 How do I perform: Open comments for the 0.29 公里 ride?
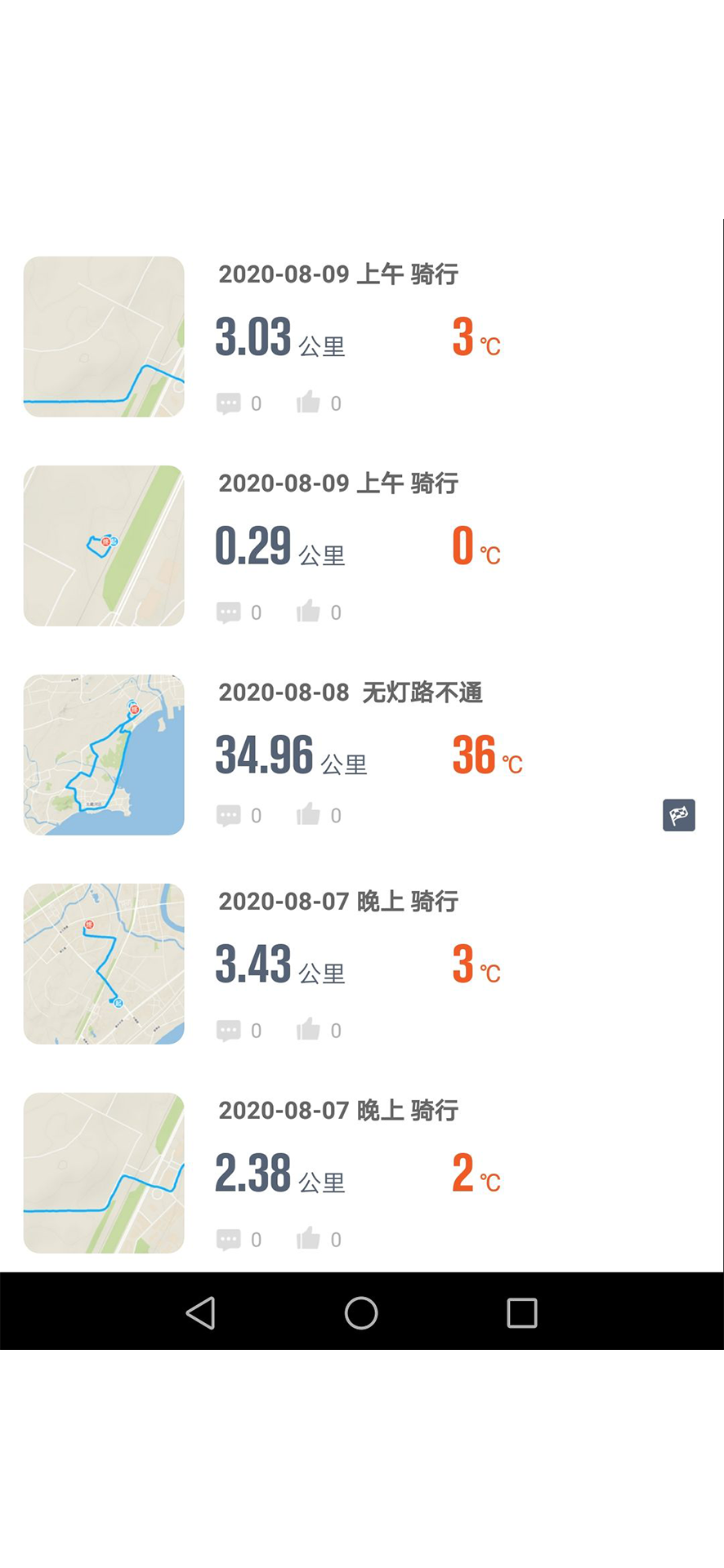[x=229, y=612]
